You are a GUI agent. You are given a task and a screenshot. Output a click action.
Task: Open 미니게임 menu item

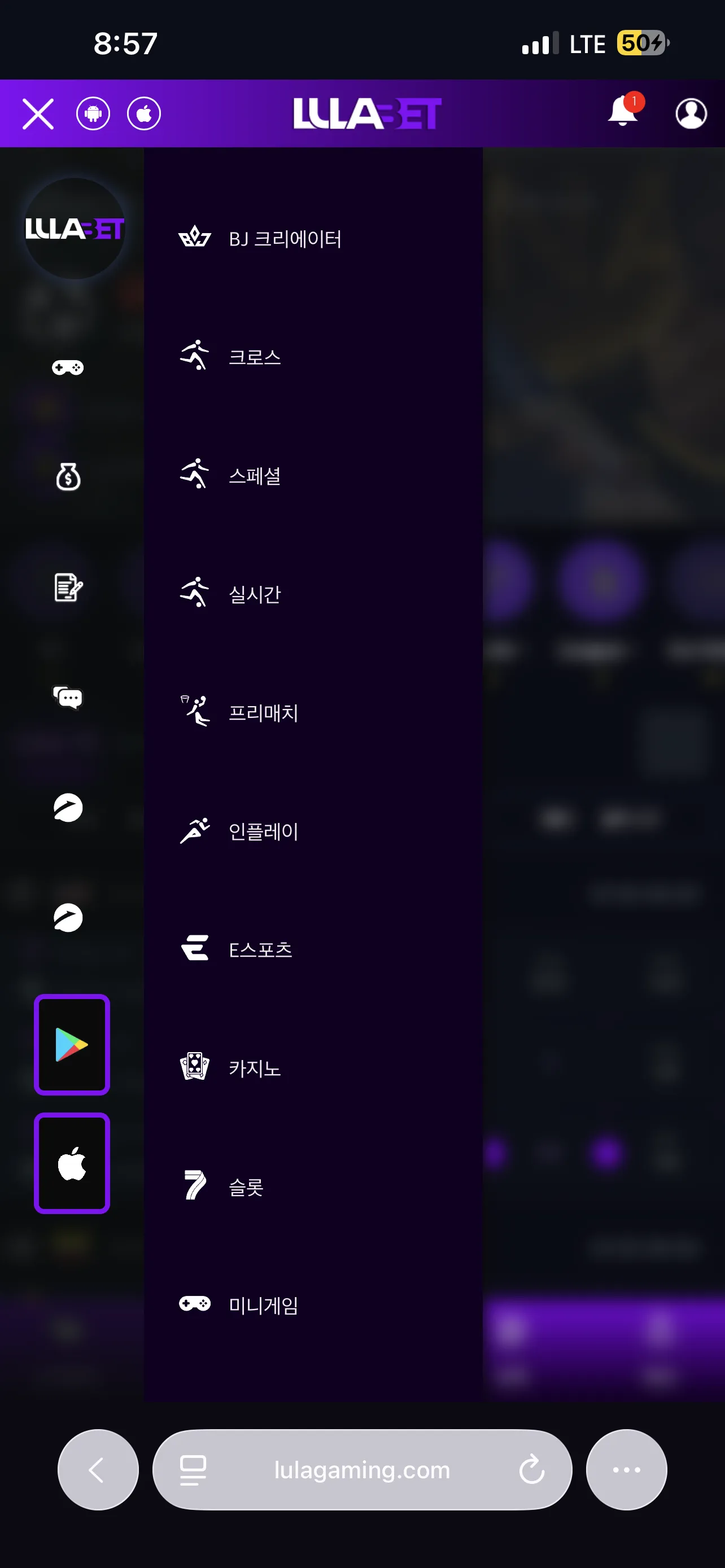pyautogui.click(x=313, y=1305)
